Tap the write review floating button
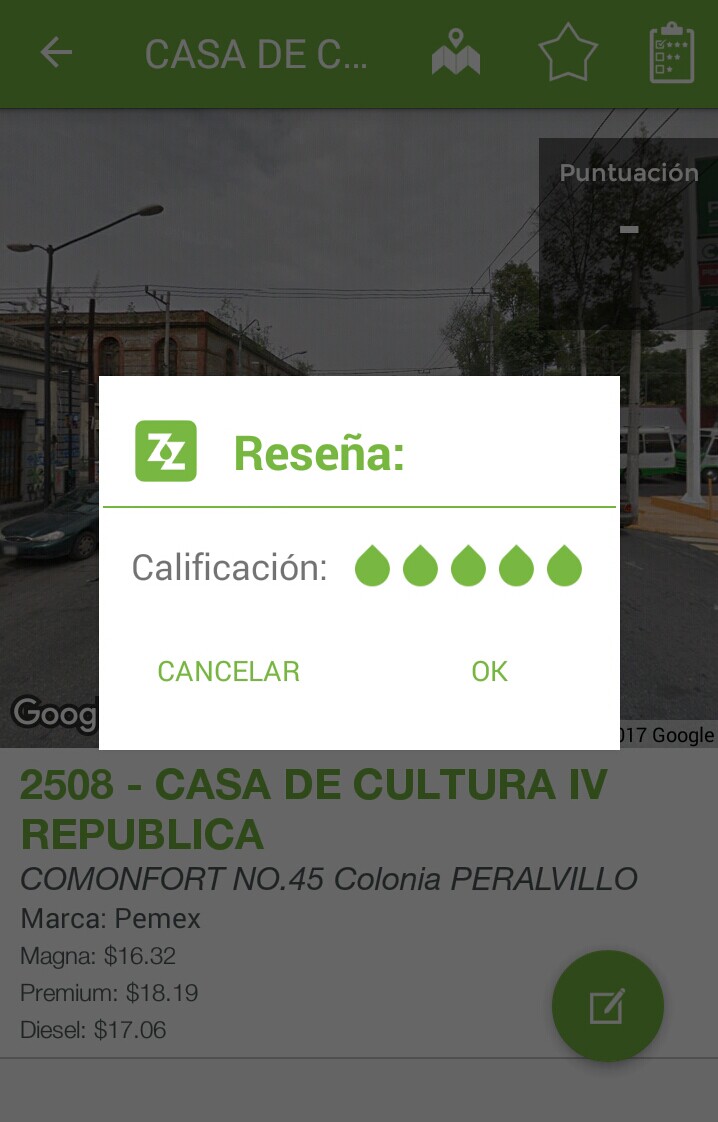The image size is (718, 1122). [x=607, y=1006]
